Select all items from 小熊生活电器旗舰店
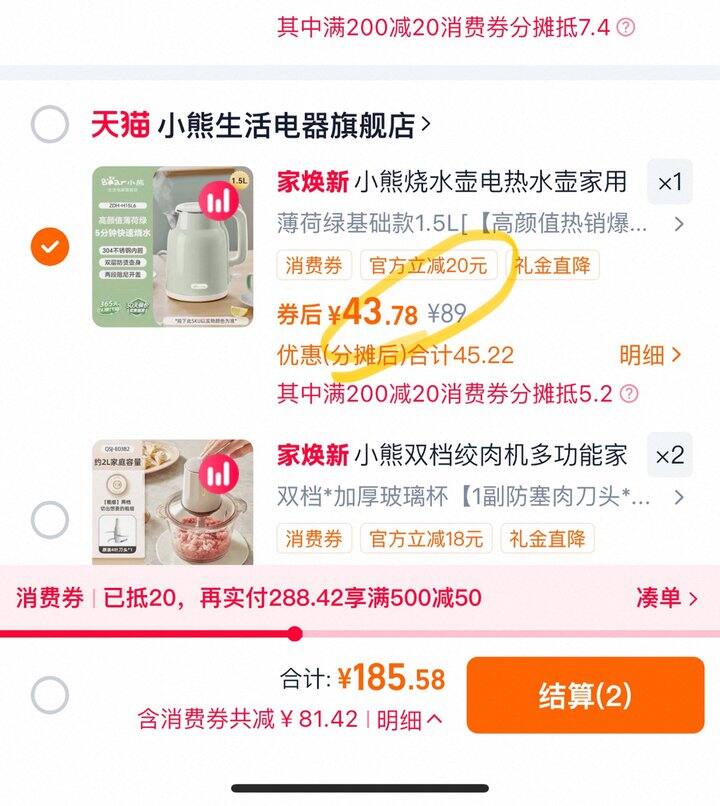 tap(50, 125)
